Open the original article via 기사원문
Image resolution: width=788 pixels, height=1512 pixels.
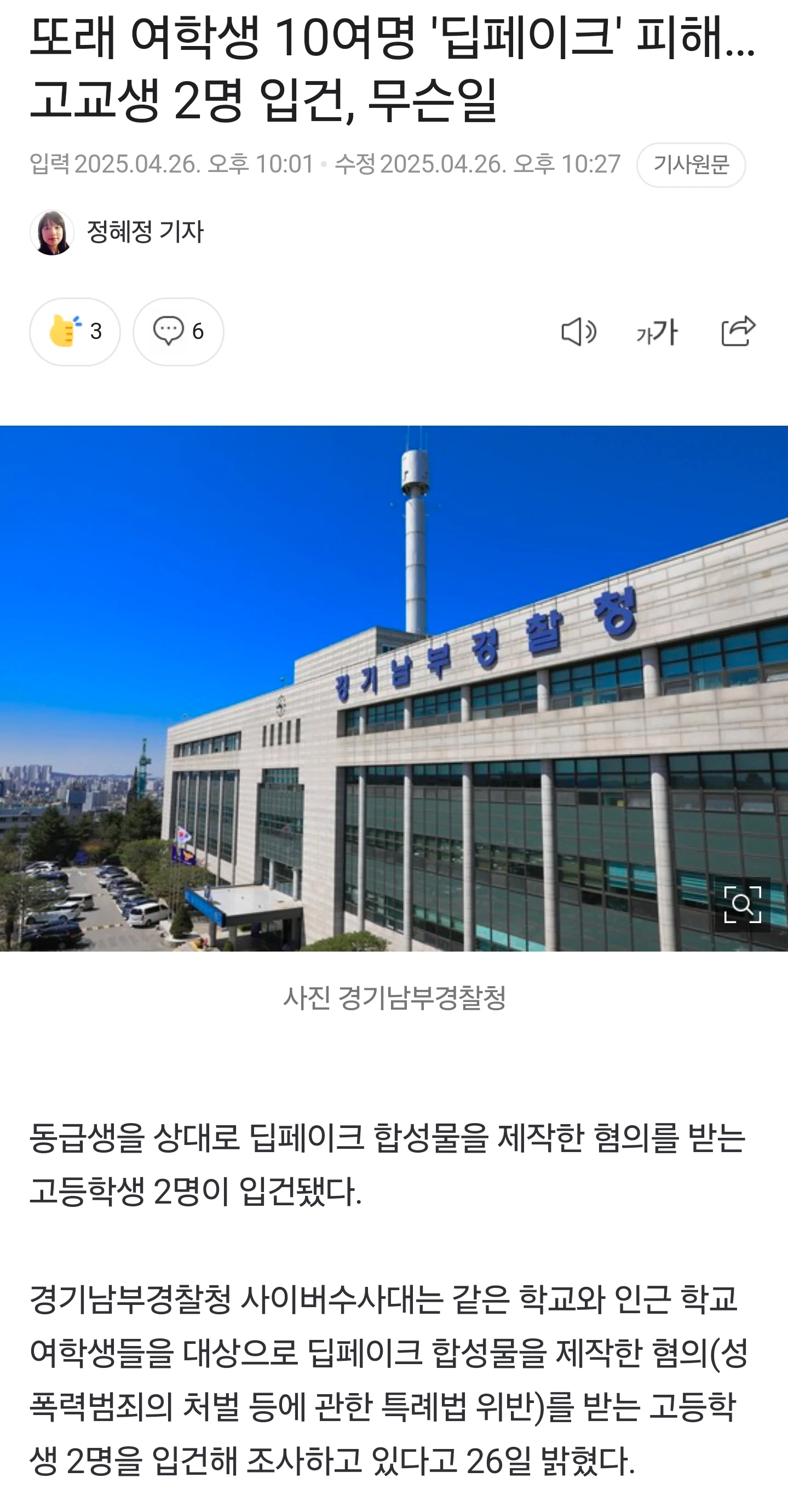691,165
